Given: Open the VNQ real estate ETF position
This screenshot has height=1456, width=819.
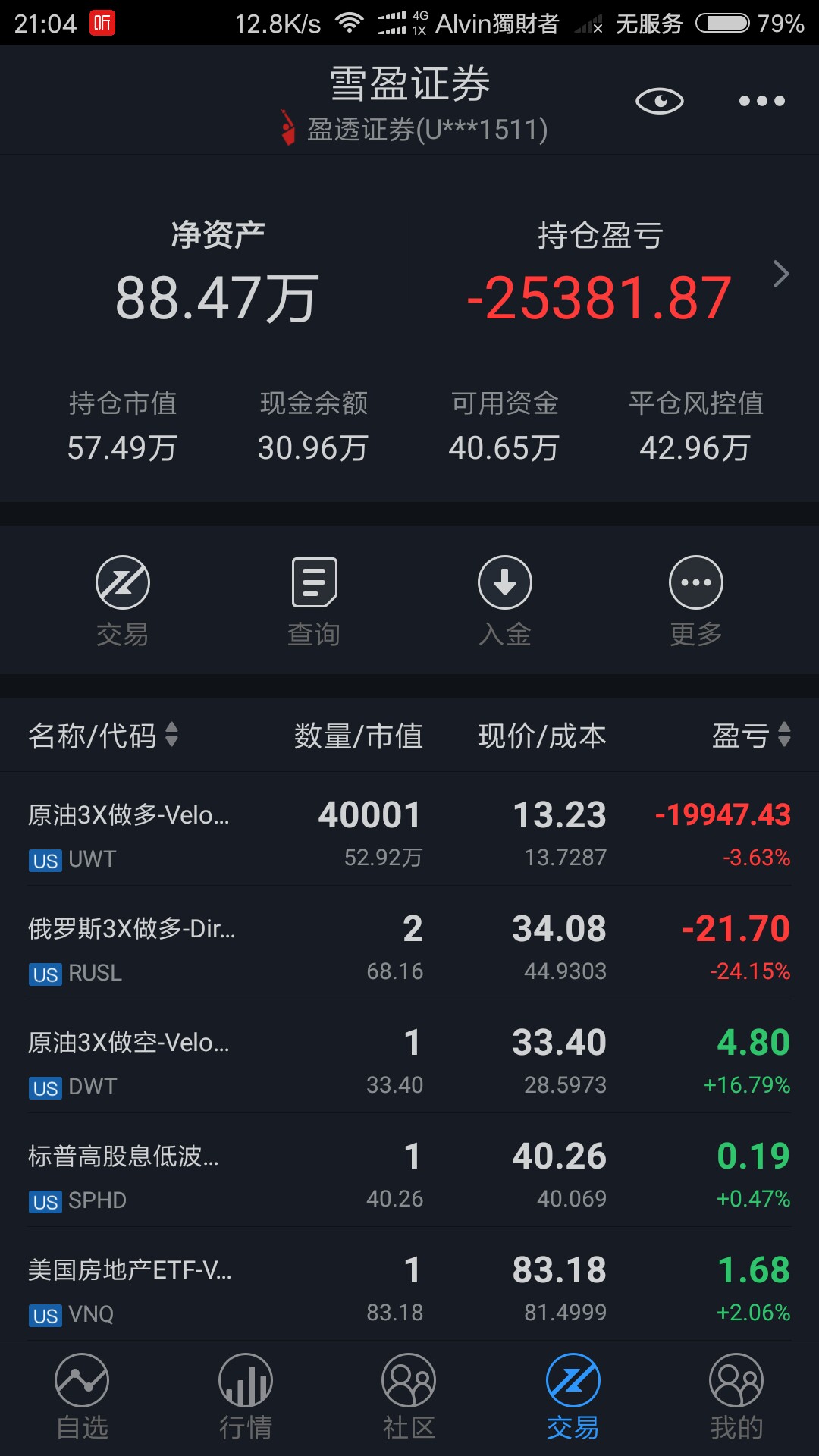Looking at the screenshot, I should point(409,1288).
